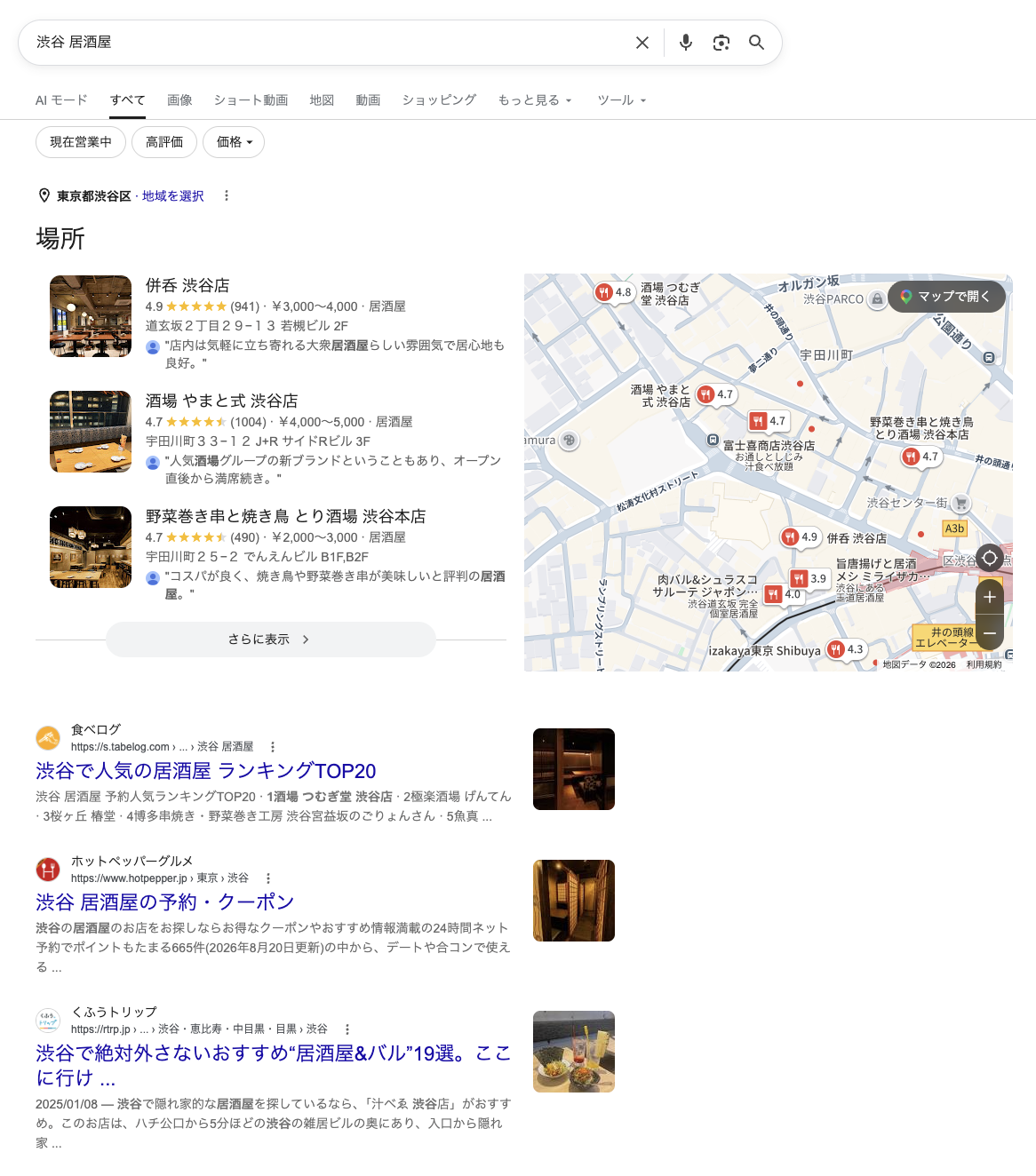Open the AI モード tab

(x=61, y=100)
